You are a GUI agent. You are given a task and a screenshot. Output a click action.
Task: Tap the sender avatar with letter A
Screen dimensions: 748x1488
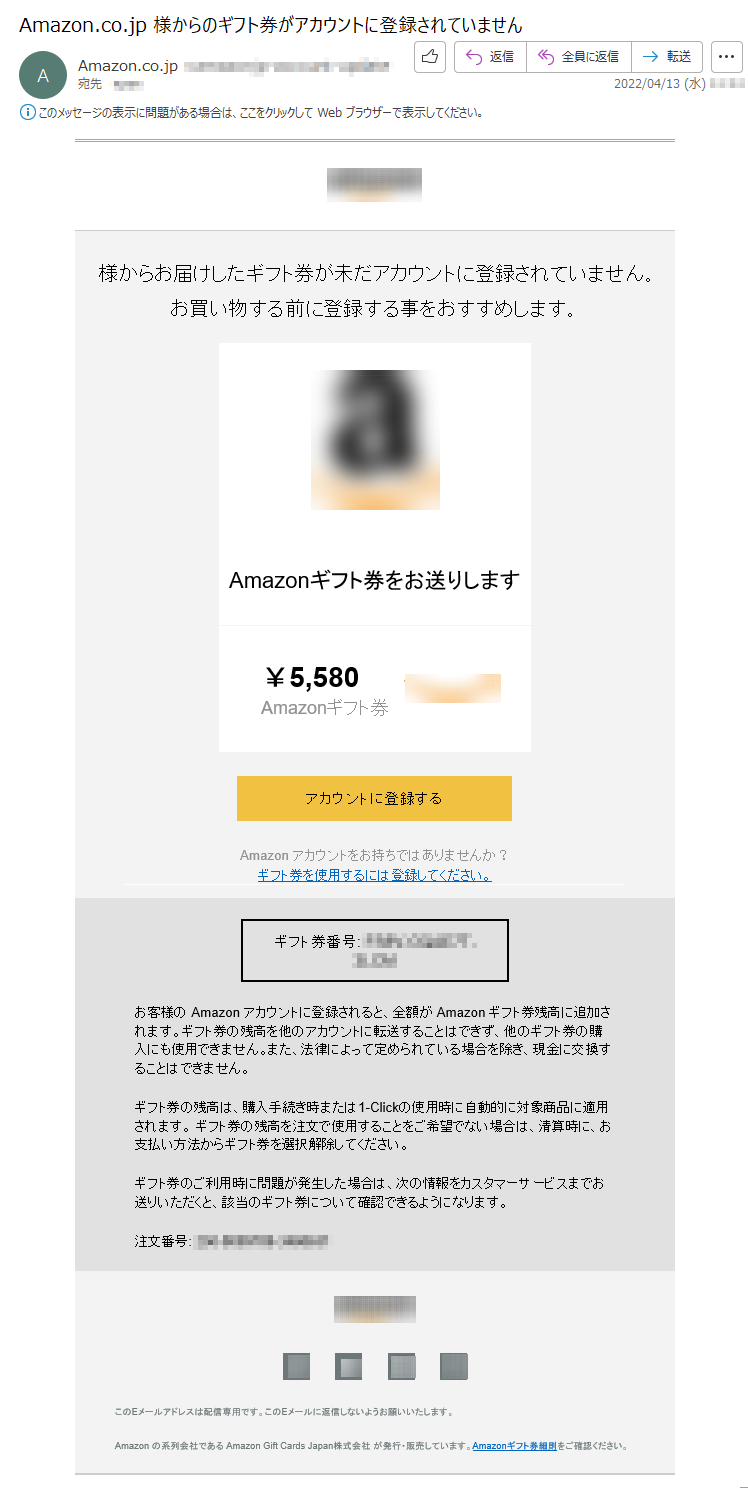coord(43,75)
